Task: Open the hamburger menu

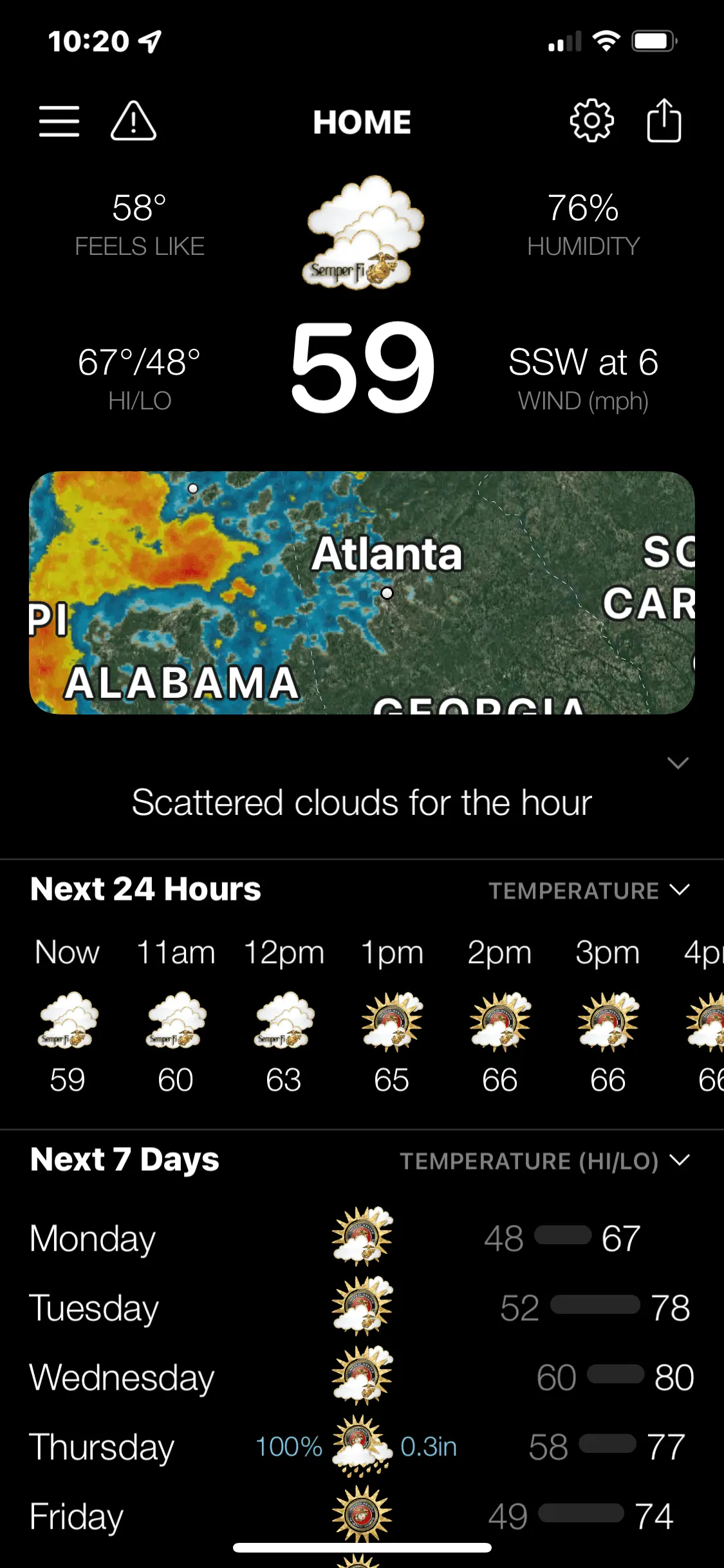Action: [x=59, y=121]
